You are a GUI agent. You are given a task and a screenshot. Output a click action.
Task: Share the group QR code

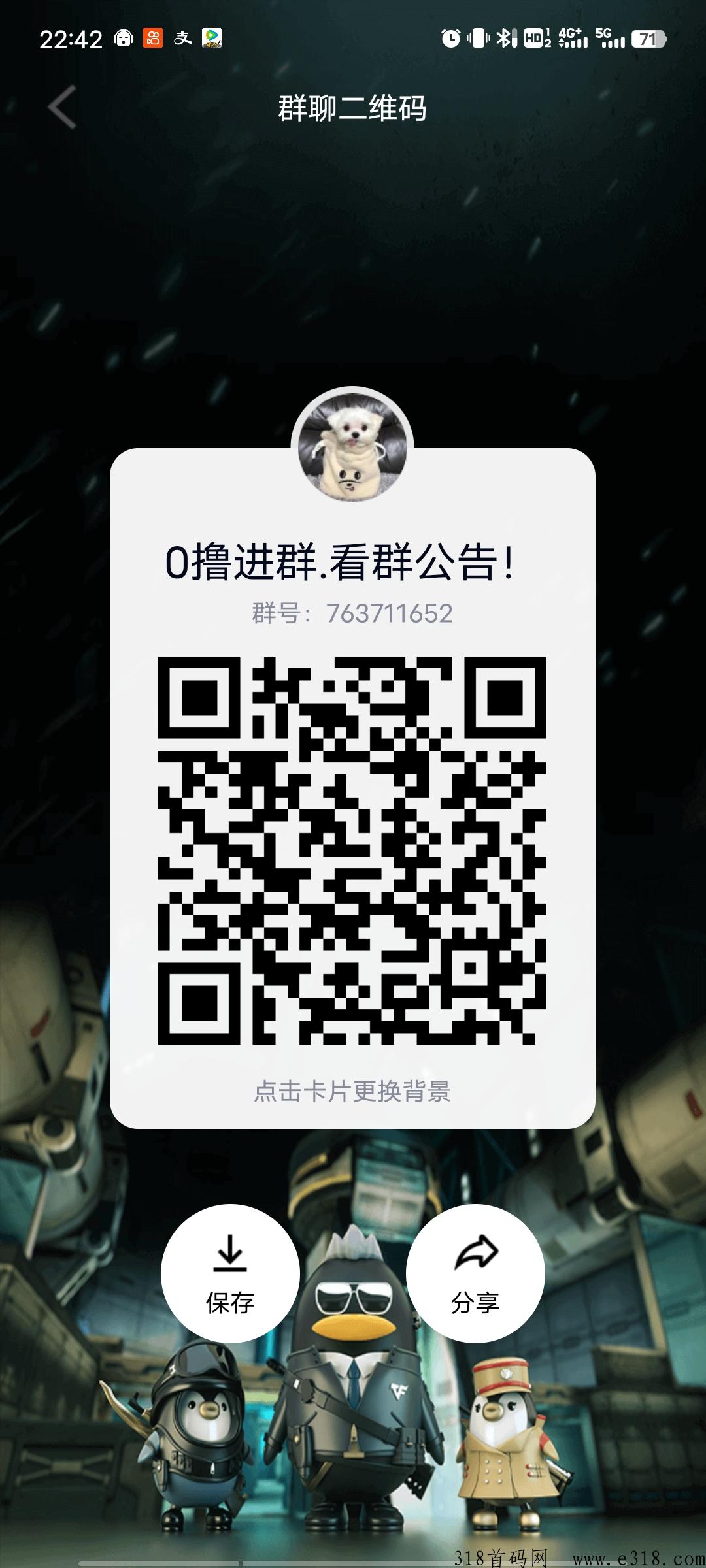[475, 1273]
